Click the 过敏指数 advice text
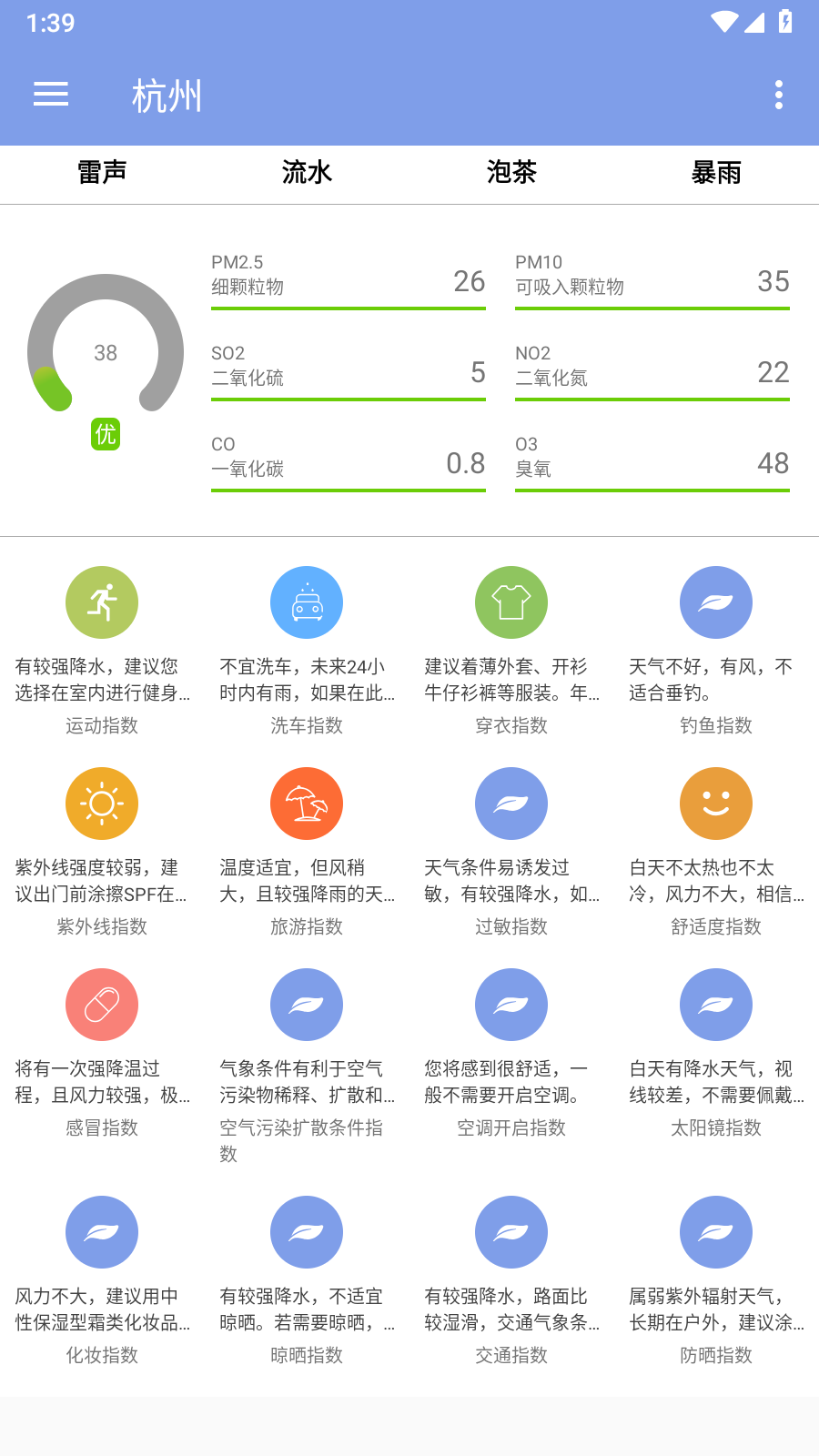The width and height of the screenshot is (819, 1456). [x=511, y=881]
